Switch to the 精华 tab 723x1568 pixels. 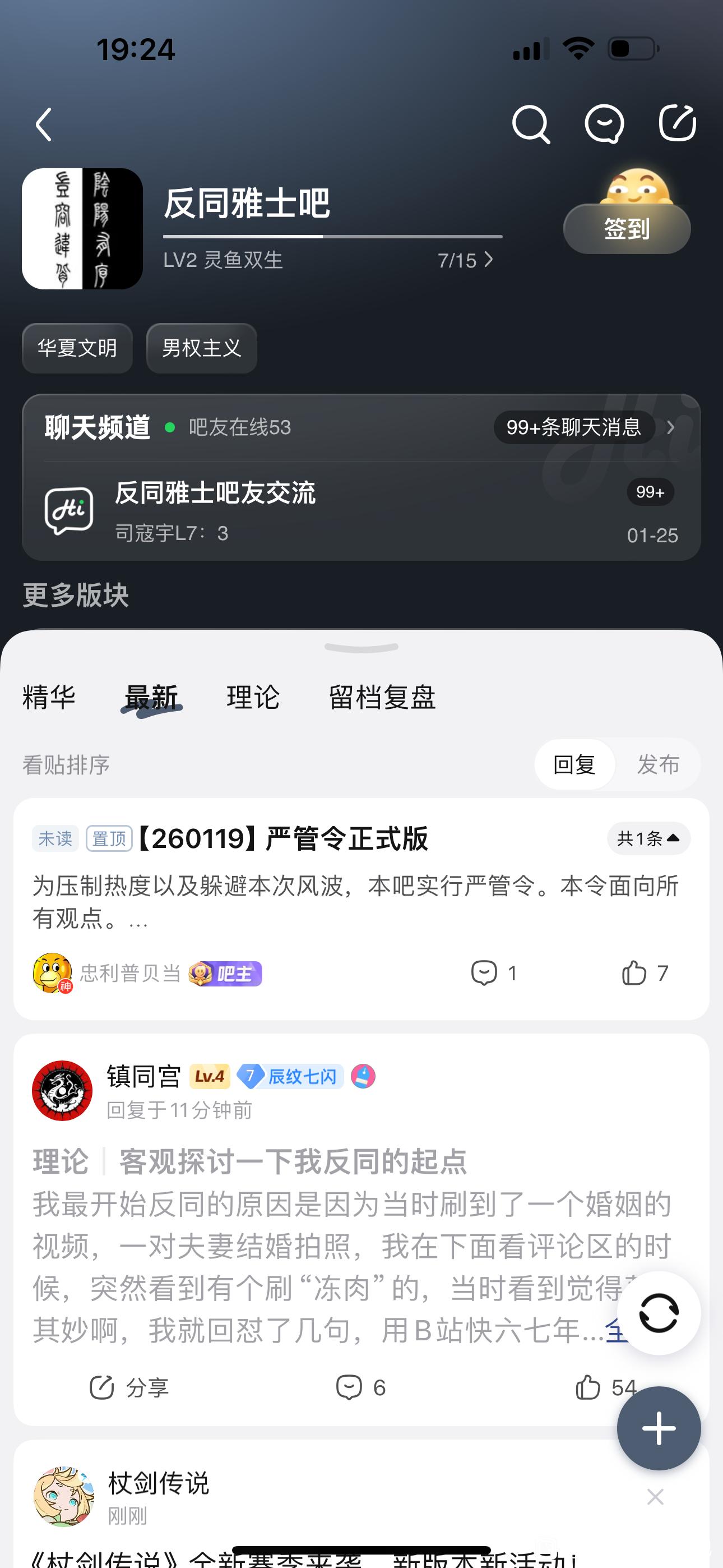[49, 697]
